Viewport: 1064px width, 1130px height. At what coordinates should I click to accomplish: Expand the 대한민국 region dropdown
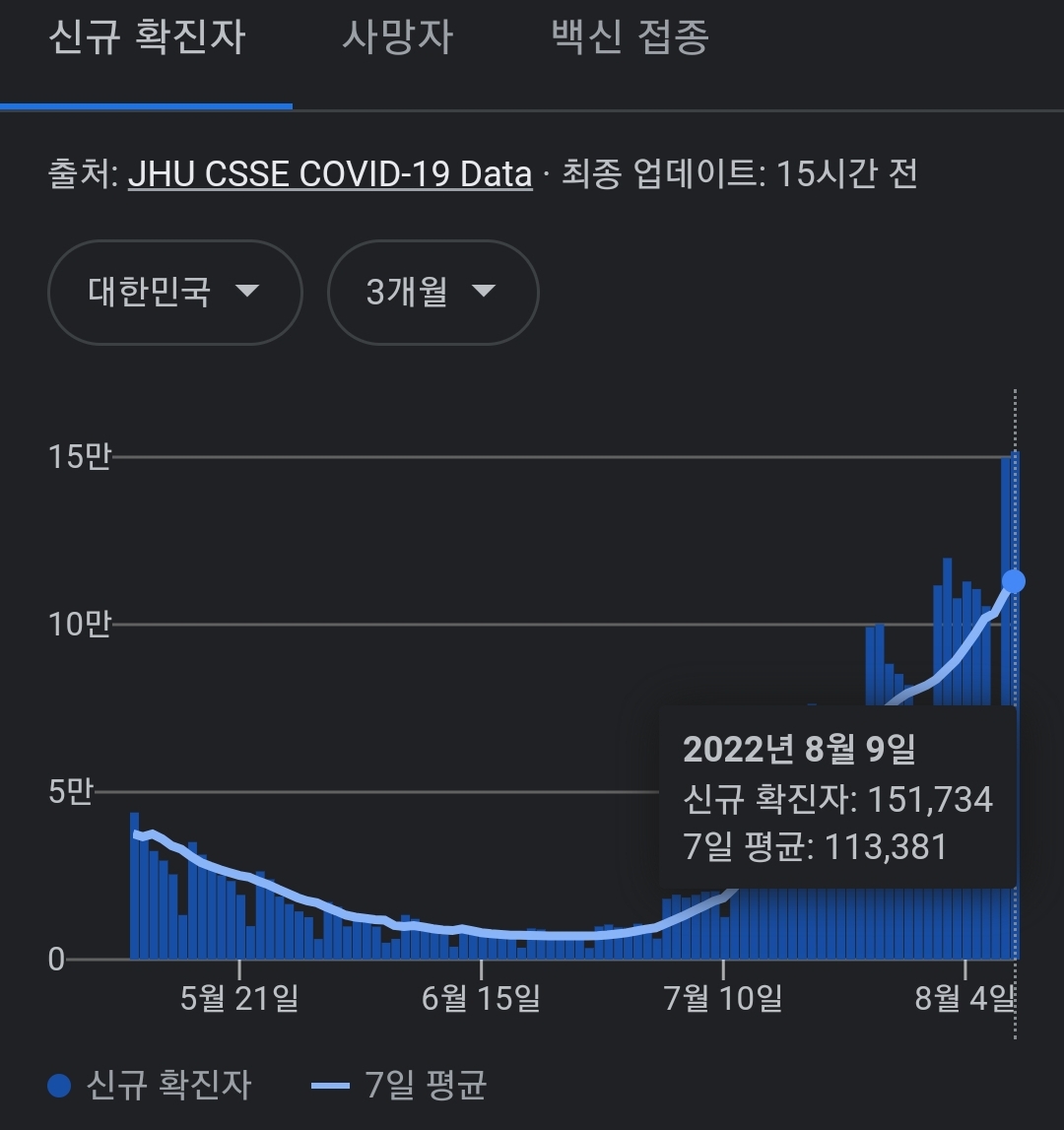(x=175, y=292)
